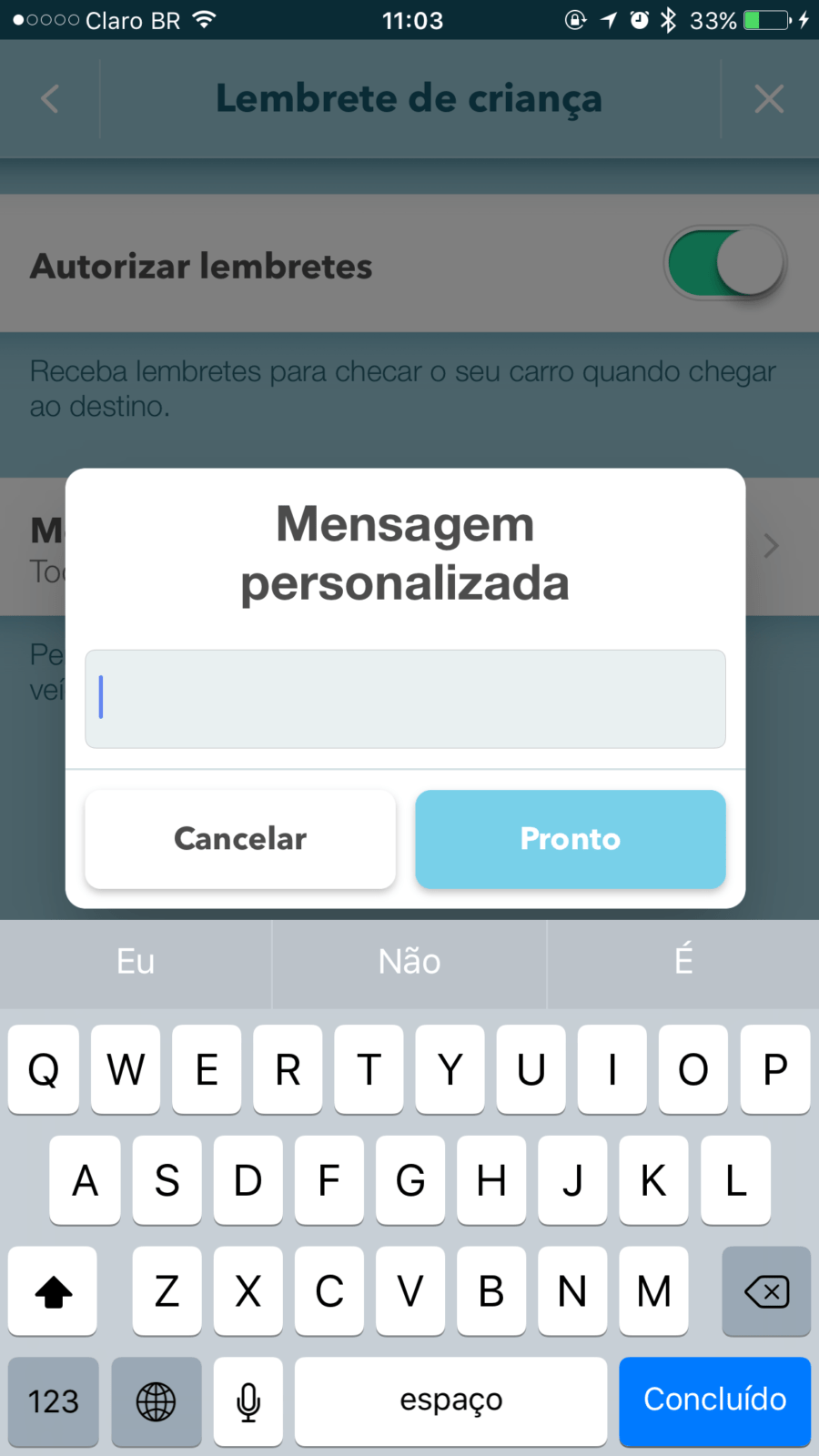
Task: Switch to the 123 numeric keyboard
Action: [x=53, y=1401]
